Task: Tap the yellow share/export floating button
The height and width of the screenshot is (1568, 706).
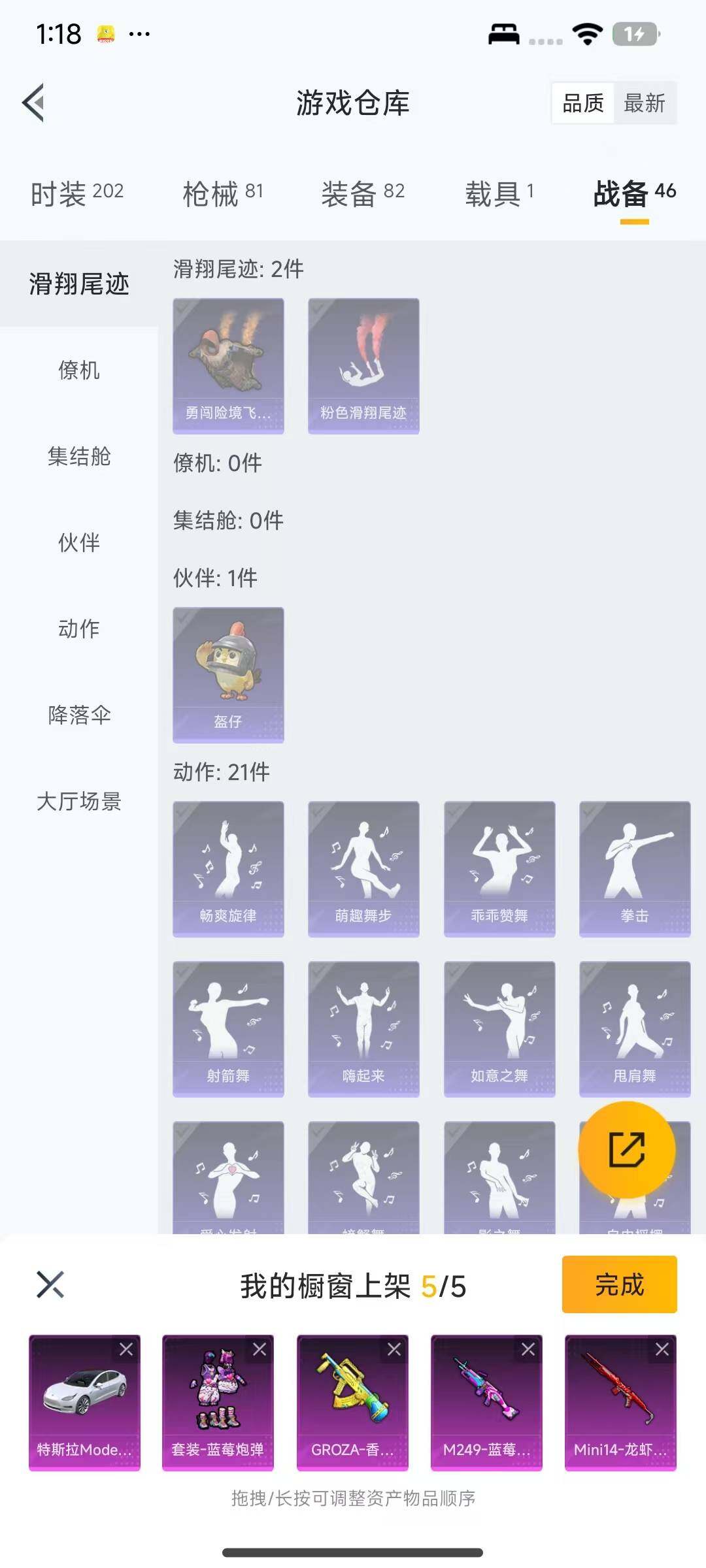Action: pos(626,1151)
